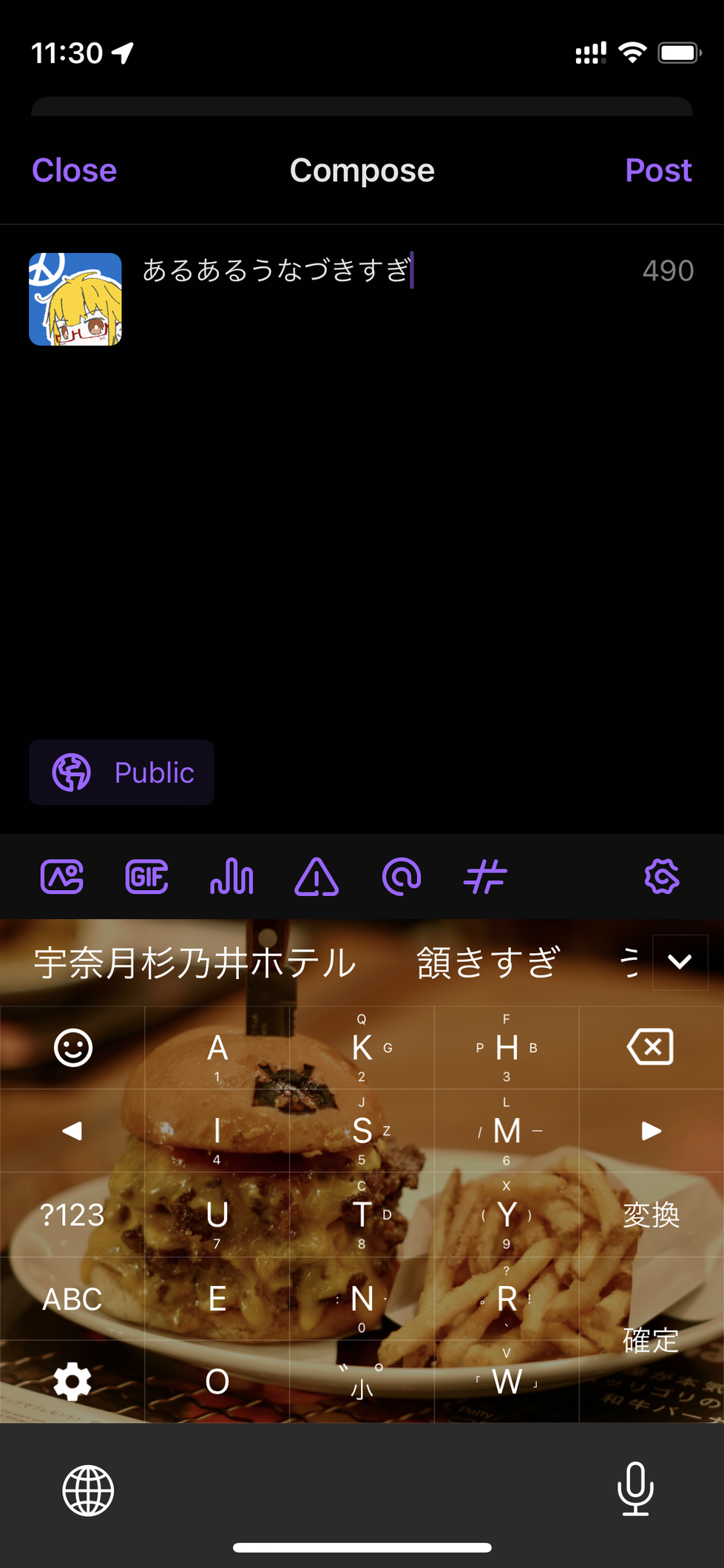Switch the keyboard to ABC mode
724x1568 pixels.
coord(72,1299)
